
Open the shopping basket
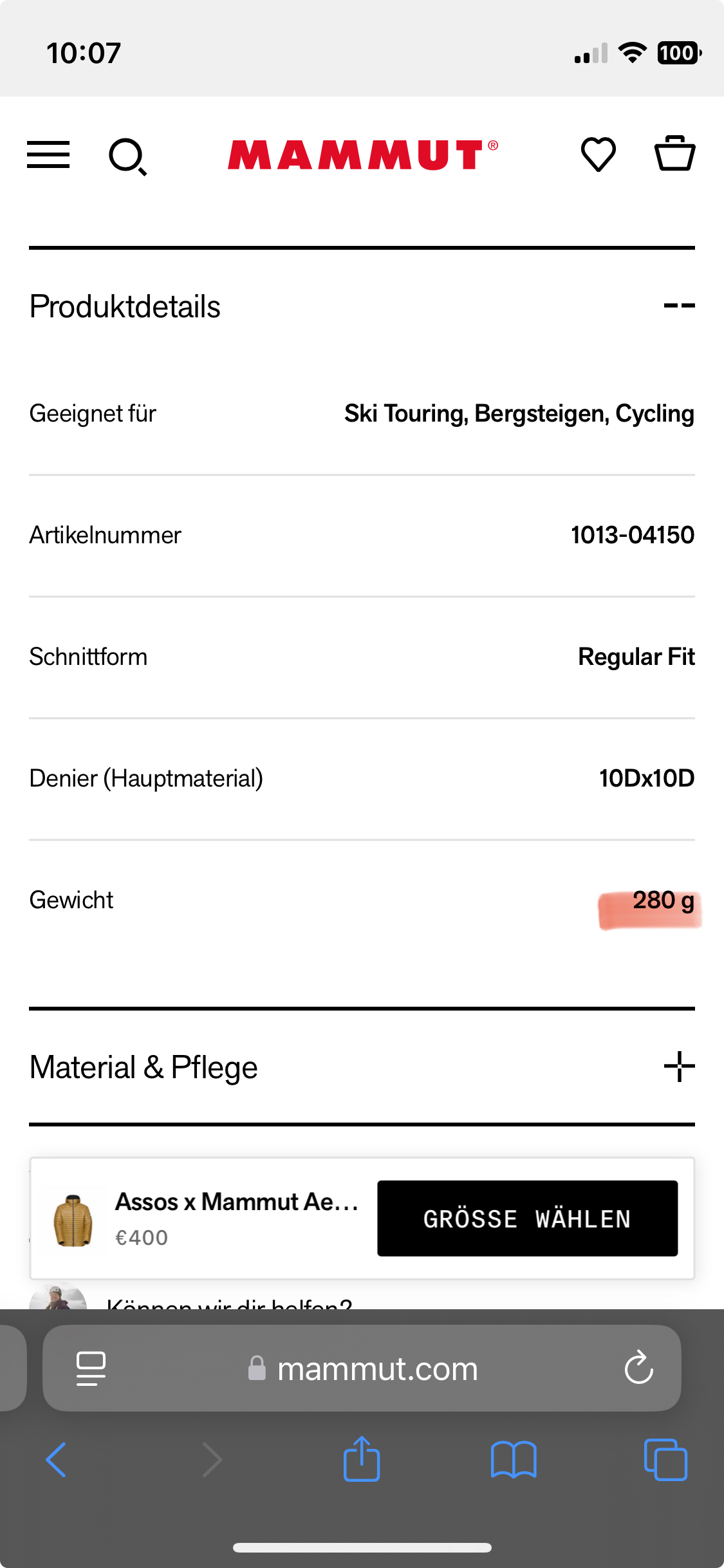point(674,154)
